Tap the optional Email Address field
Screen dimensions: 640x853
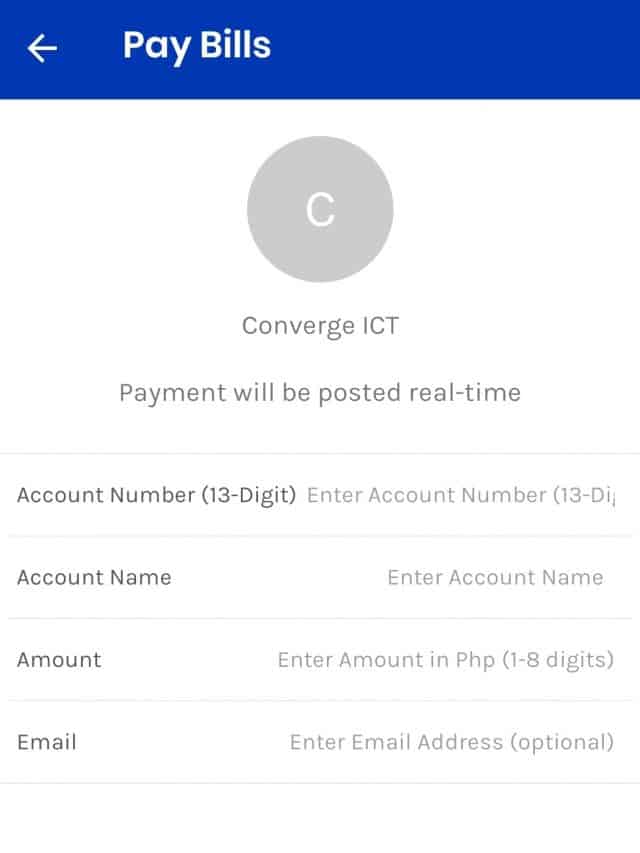tap(451, 742)
